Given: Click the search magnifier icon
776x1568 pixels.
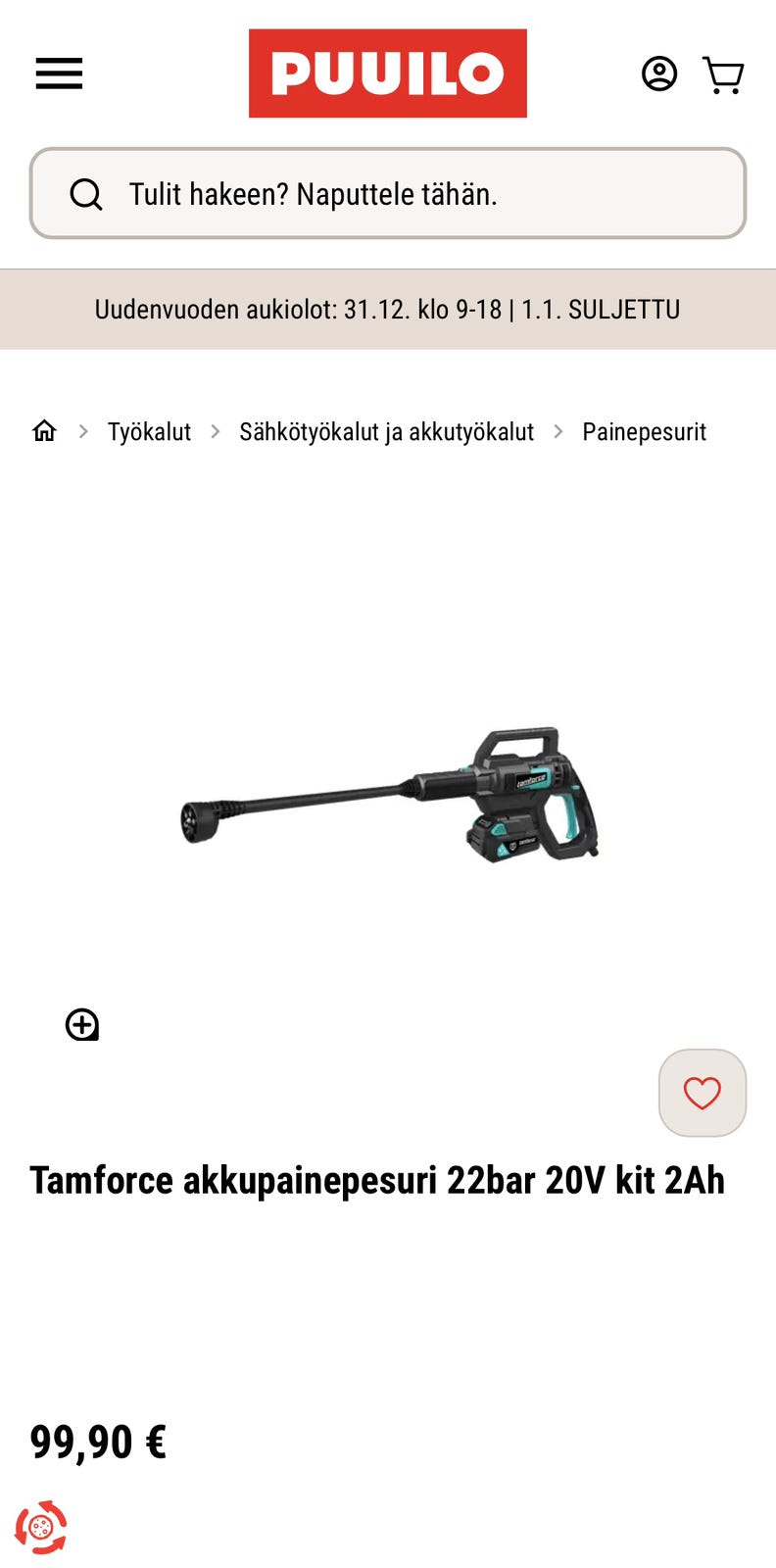Looking at the screenshot, I should [x=88, y=194].
